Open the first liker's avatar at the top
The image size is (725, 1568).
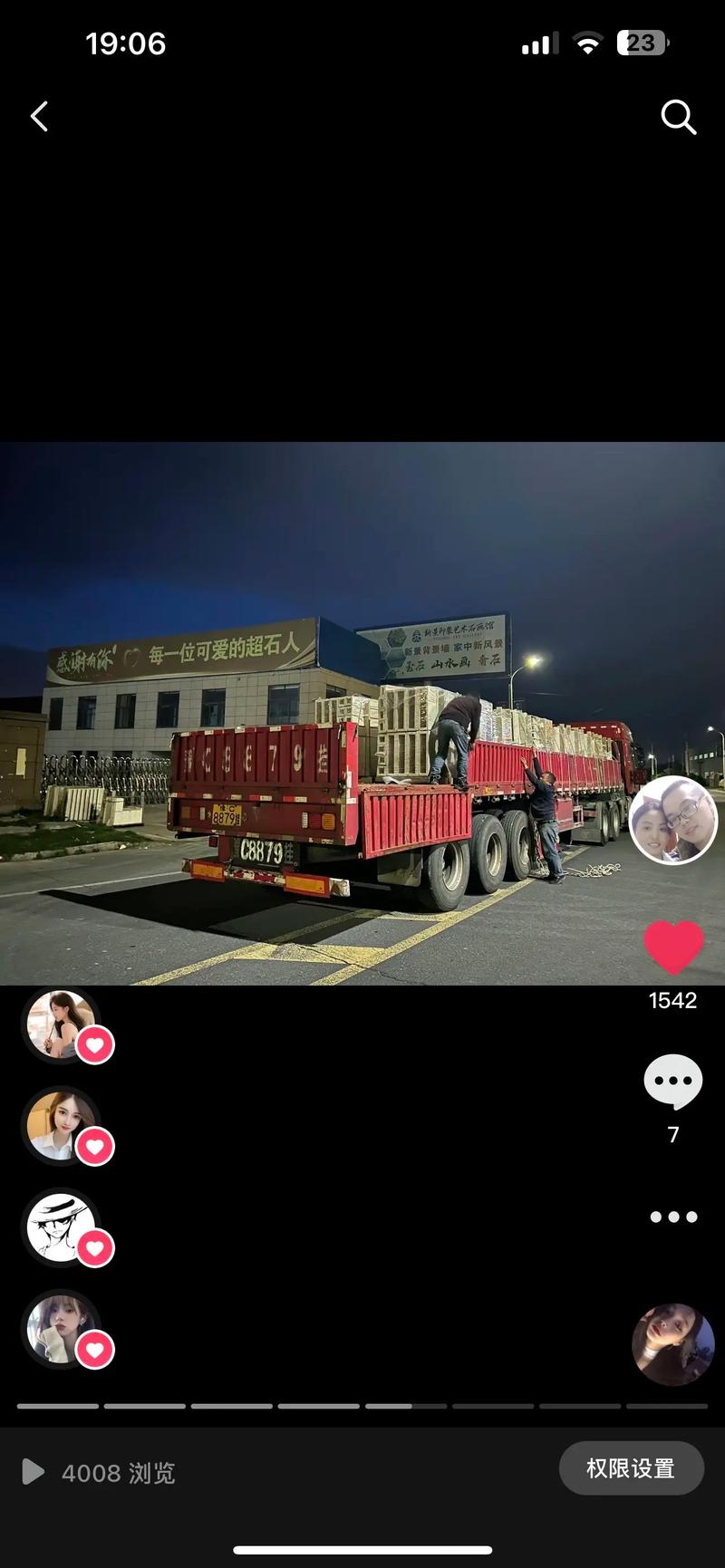[61, 1024]
